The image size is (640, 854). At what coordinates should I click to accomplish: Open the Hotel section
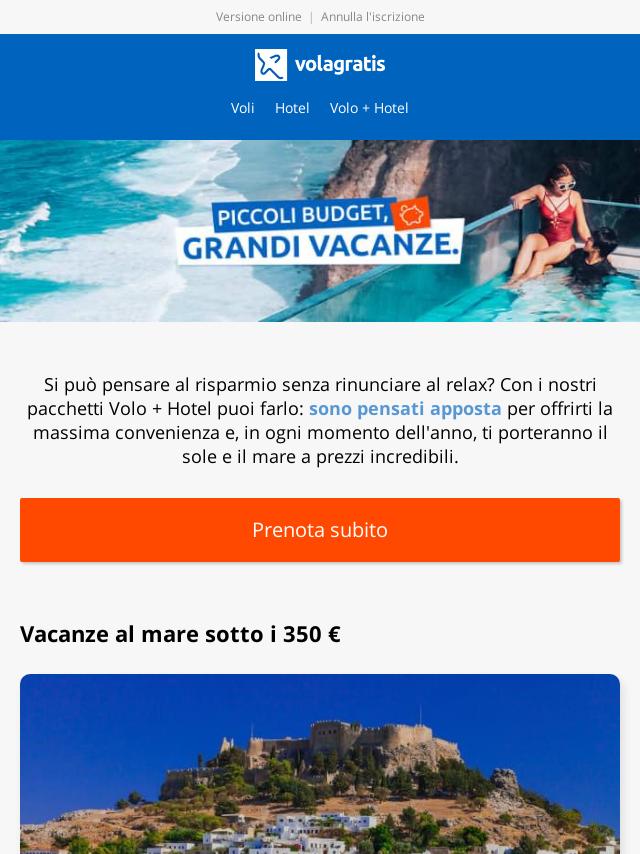point(292,108)
